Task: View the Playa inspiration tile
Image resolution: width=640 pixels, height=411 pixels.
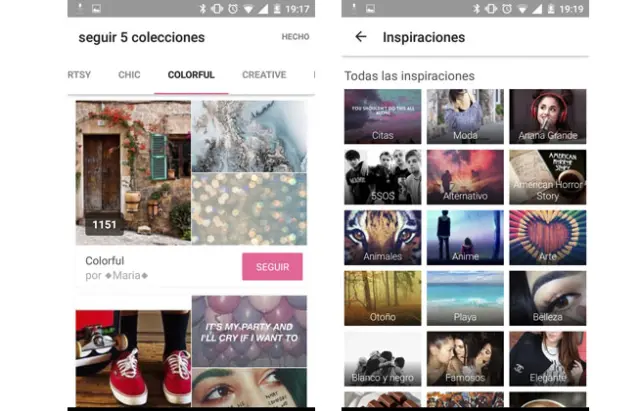Action: pos(465,298)
